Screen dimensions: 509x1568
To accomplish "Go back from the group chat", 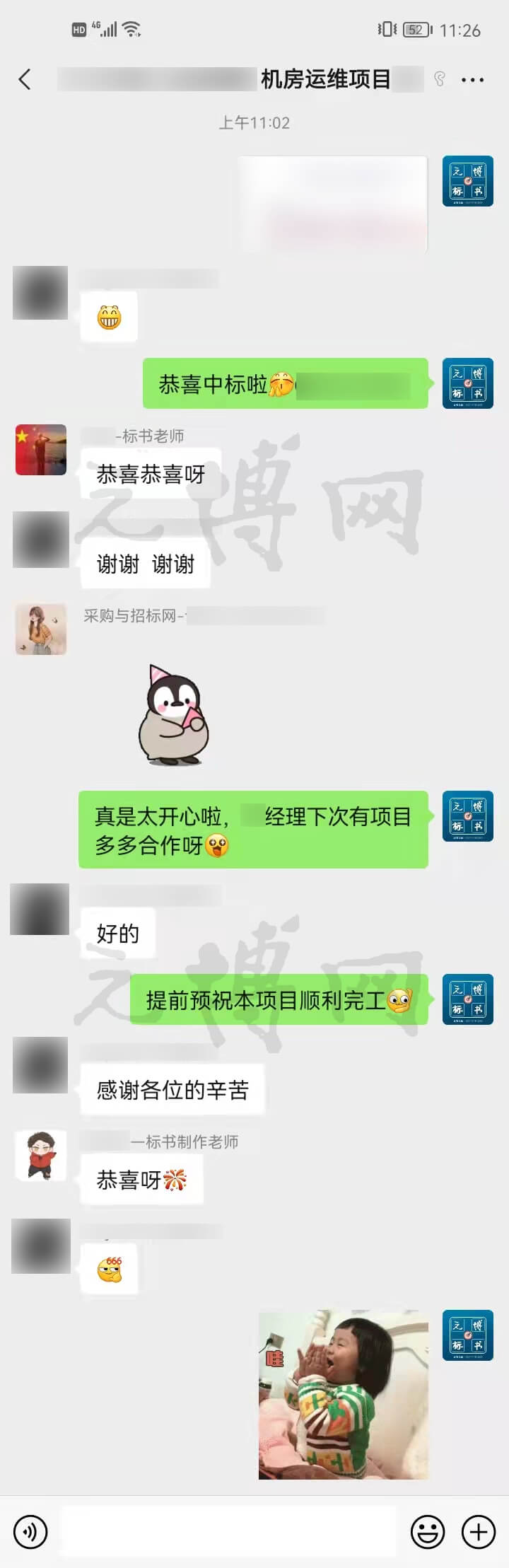I will (x=25, y=79).
